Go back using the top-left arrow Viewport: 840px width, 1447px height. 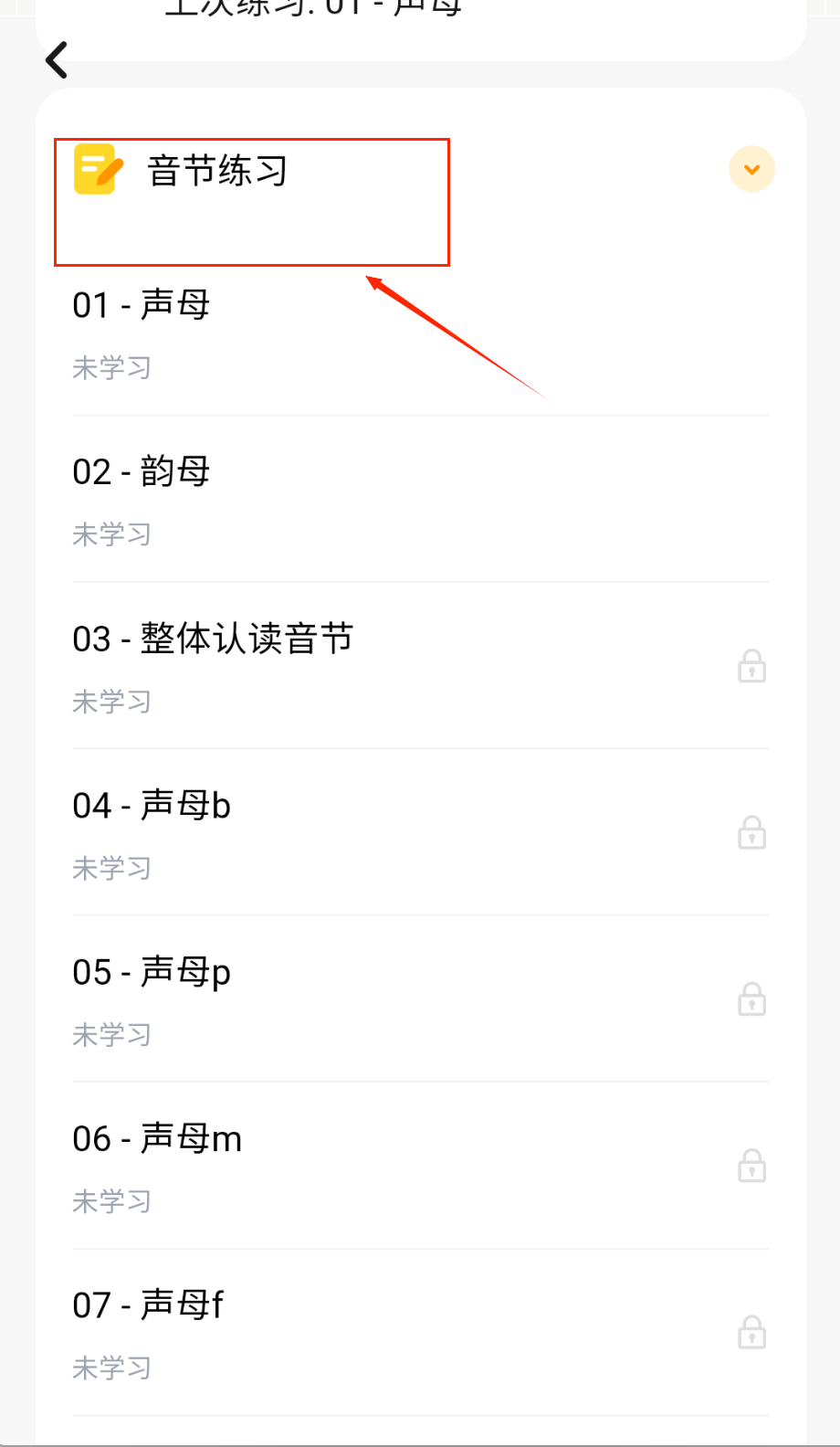click(57, 60)
